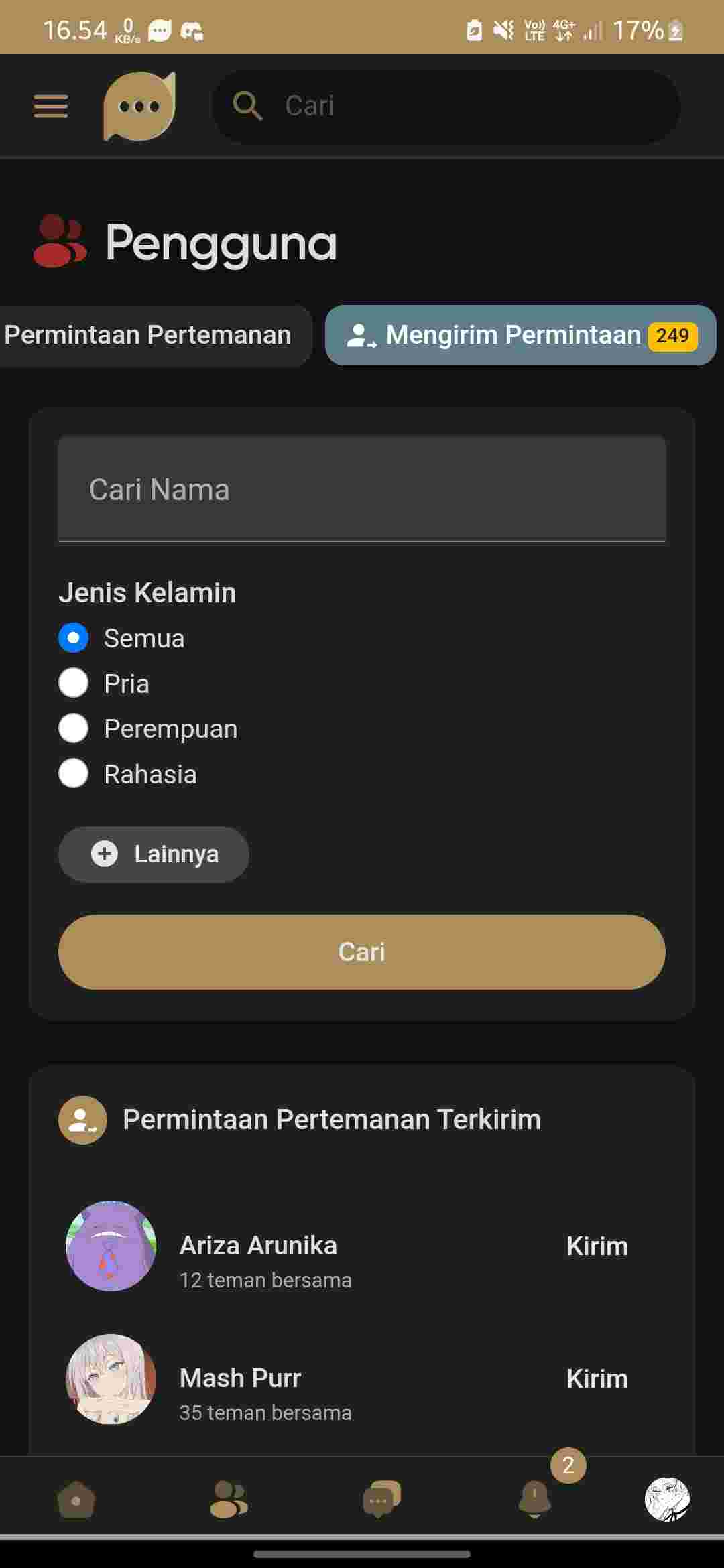
Task: Expand Lainnya for more filters
Action: (x=154, y=854)
